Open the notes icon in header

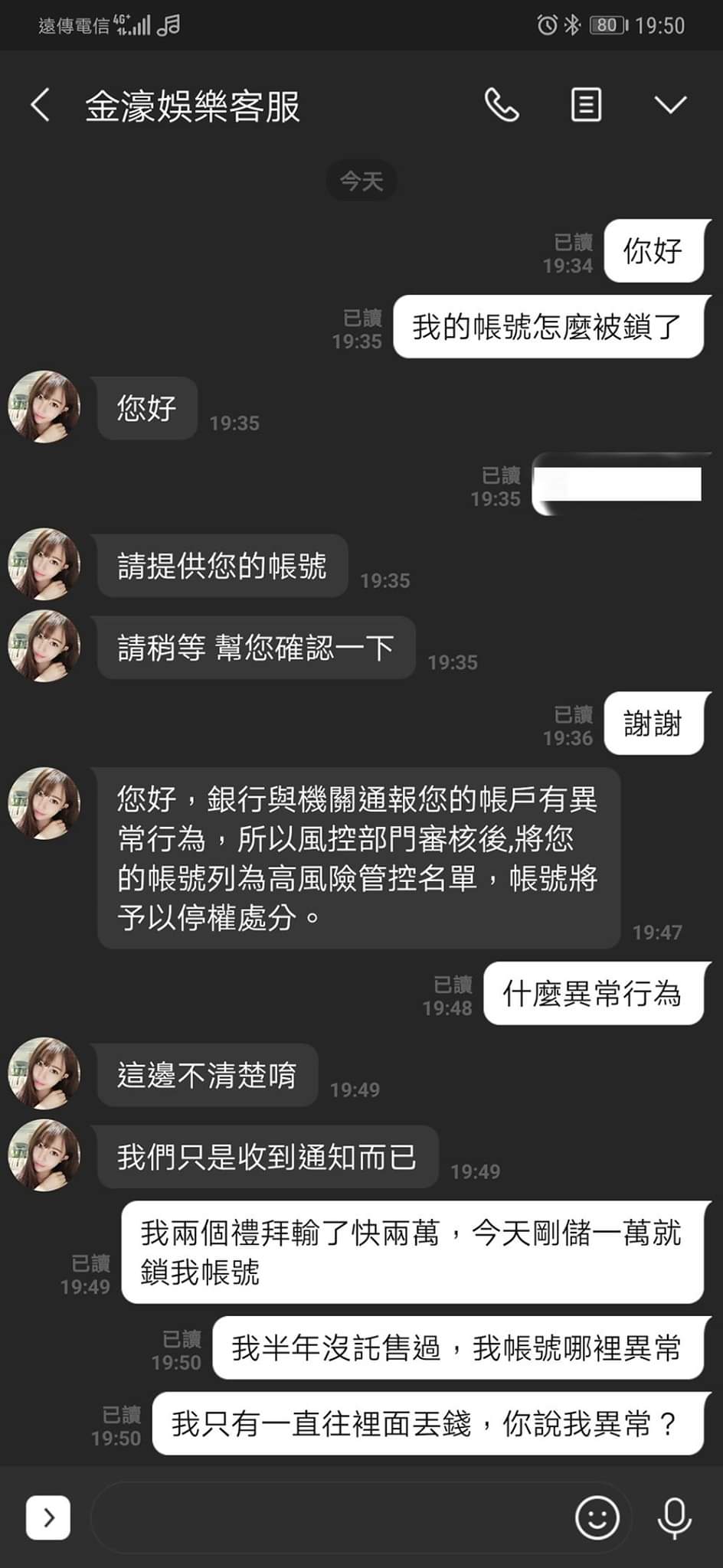[x=586, y=105]
